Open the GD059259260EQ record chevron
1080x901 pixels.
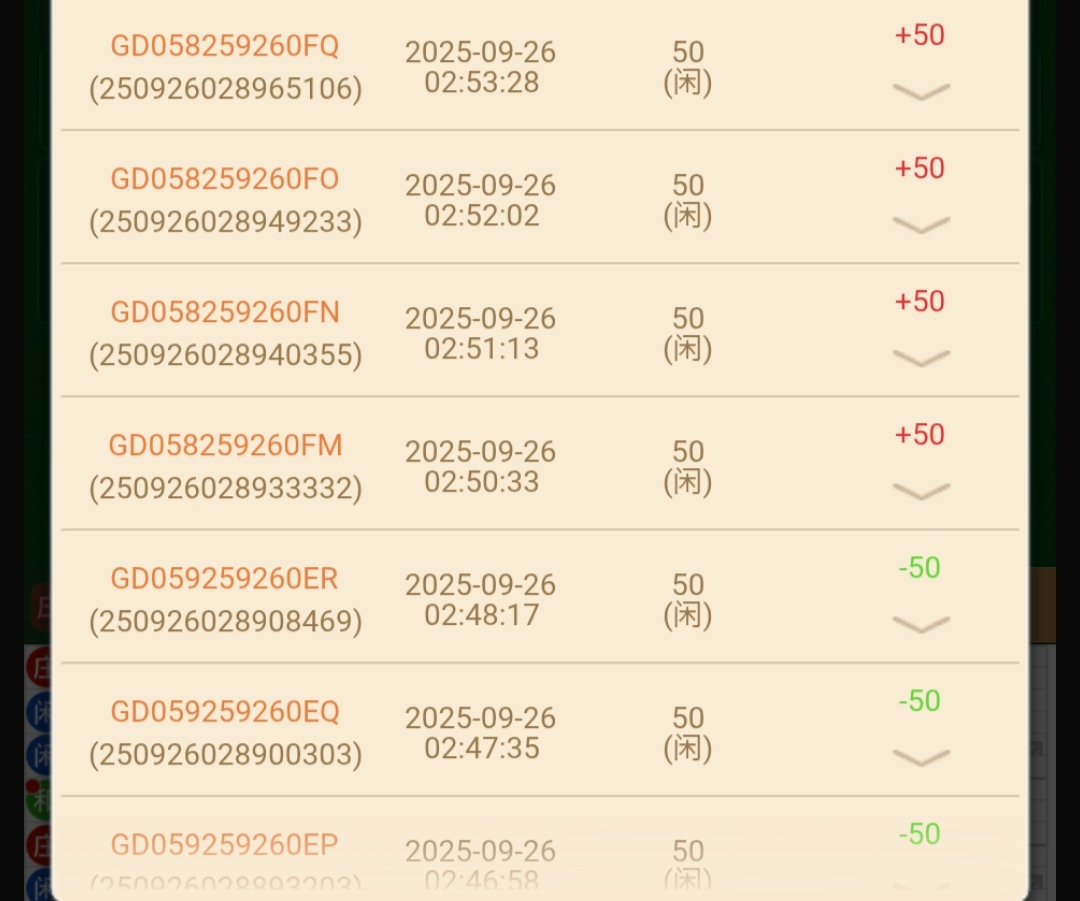(920, 757)
